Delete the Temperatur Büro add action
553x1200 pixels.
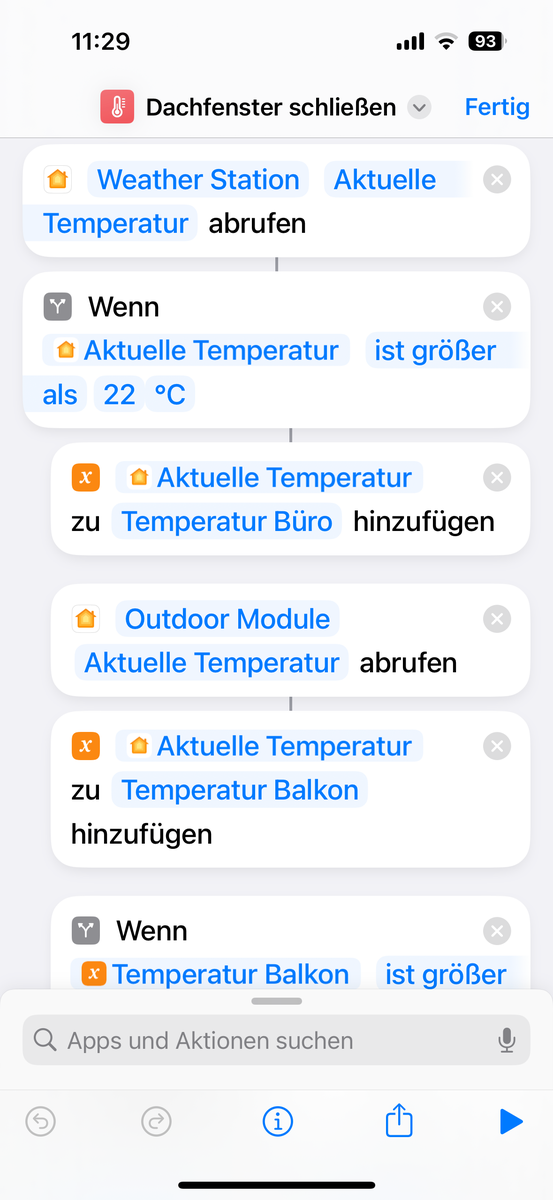click(x=496, y=478)
